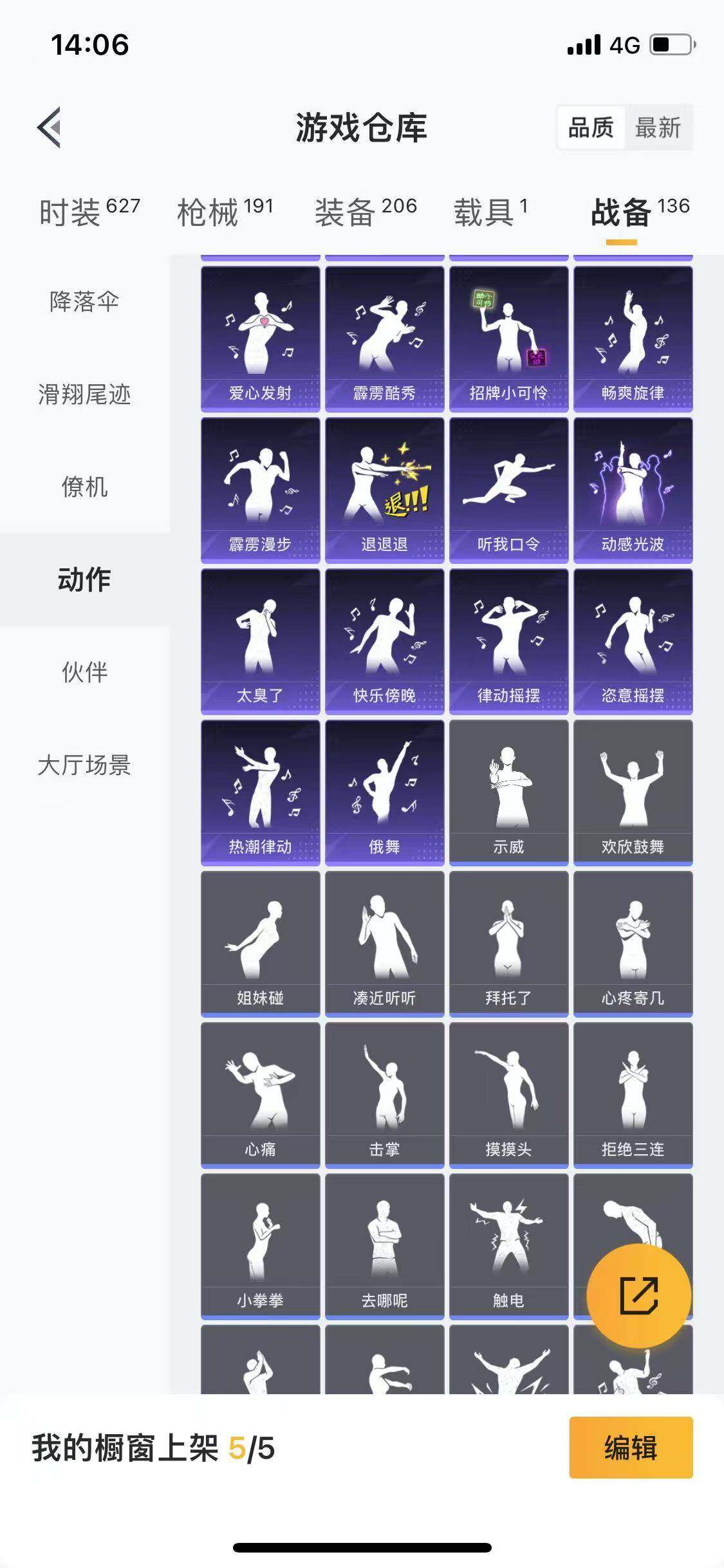Open the 大厅场景 category
The image size is (724, 1568).
pos(84,764)
